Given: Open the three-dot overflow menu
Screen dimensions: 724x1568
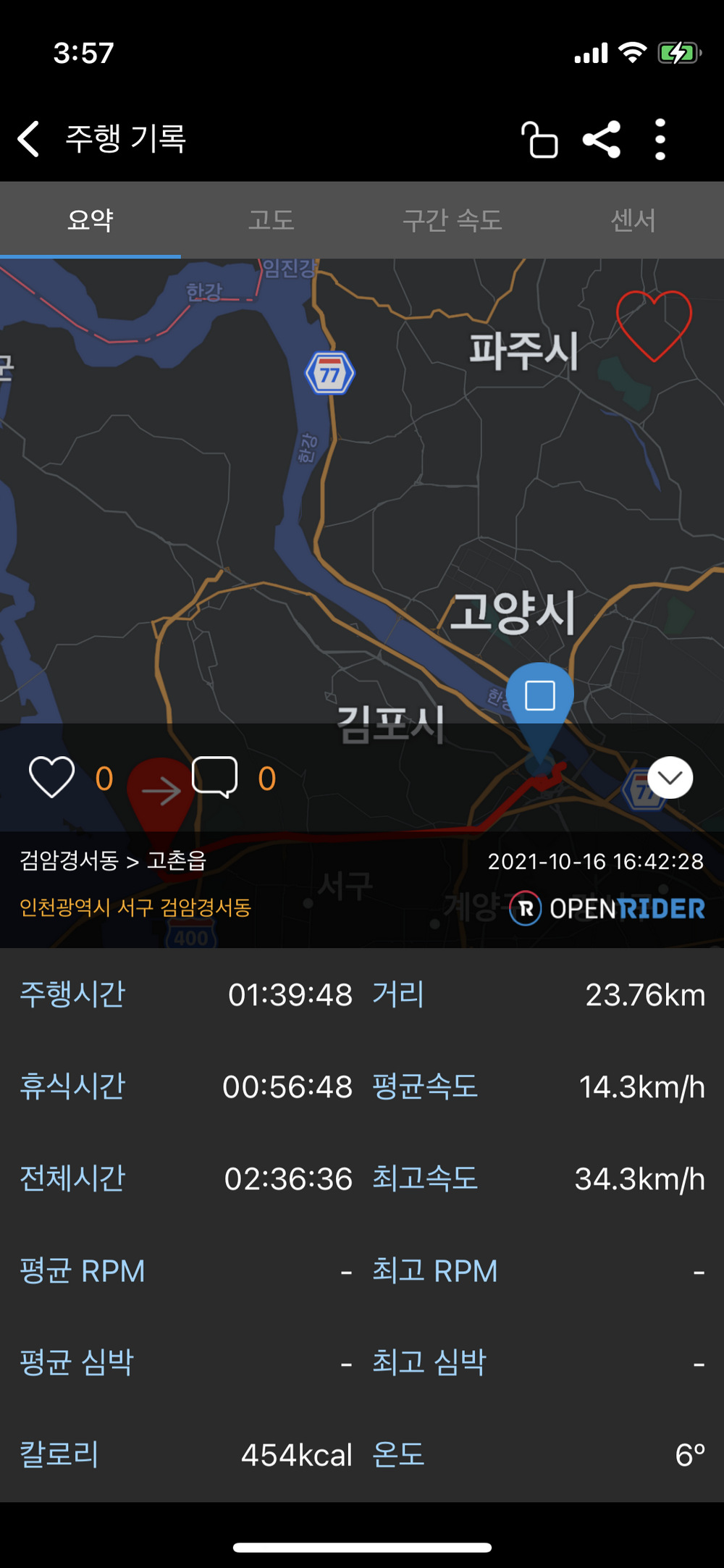Looking at the screenshot, I should [x=660, y=139].
